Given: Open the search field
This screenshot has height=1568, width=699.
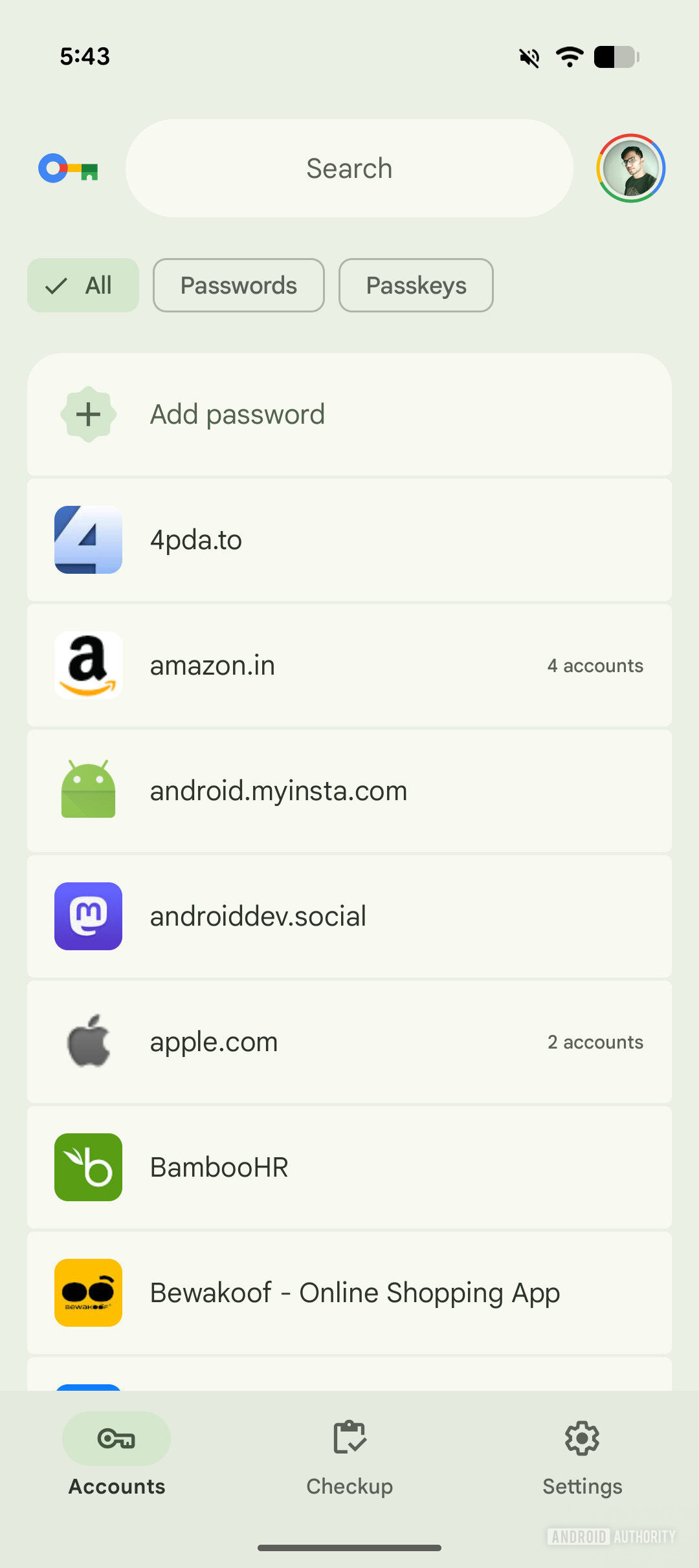Looking at the screenshot, I should click(x=349, y=168).
